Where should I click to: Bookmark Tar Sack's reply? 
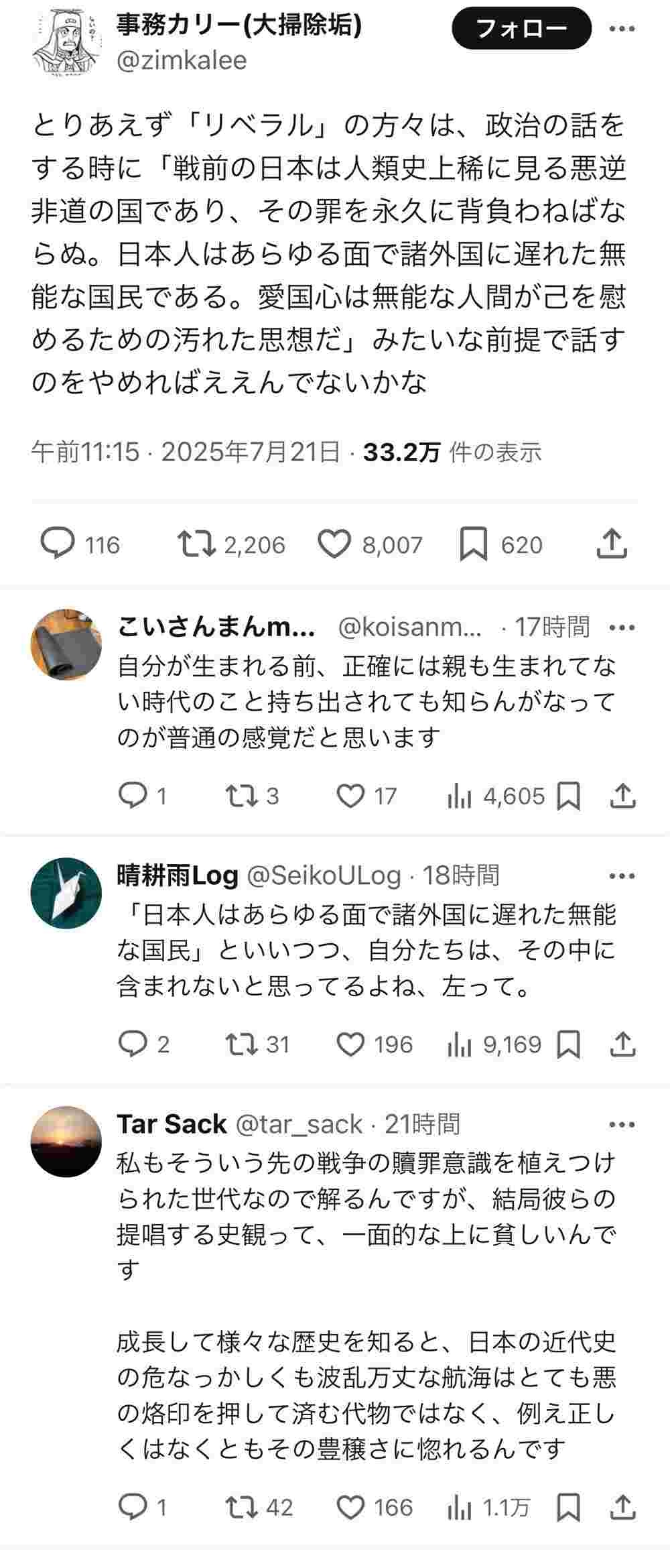click(569, 1508)
